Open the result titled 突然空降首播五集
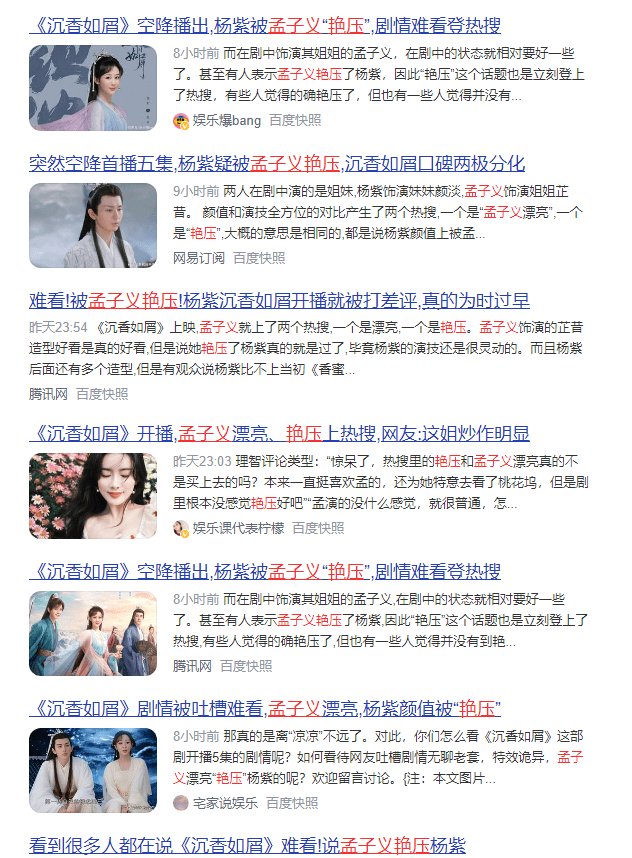Viewport: 632px width, 858px height. (277, 164)
